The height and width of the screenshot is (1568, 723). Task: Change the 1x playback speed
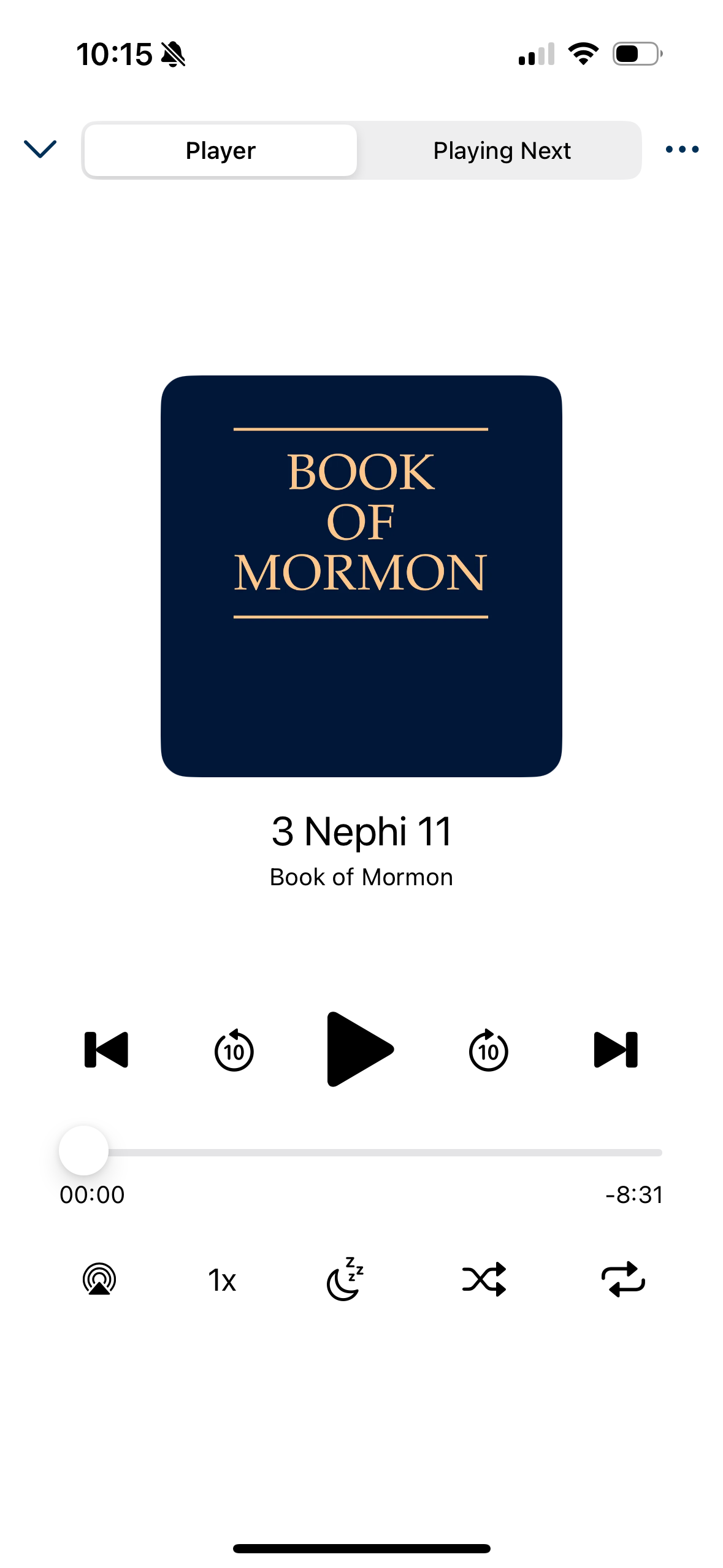click(x=222, y=1280)
